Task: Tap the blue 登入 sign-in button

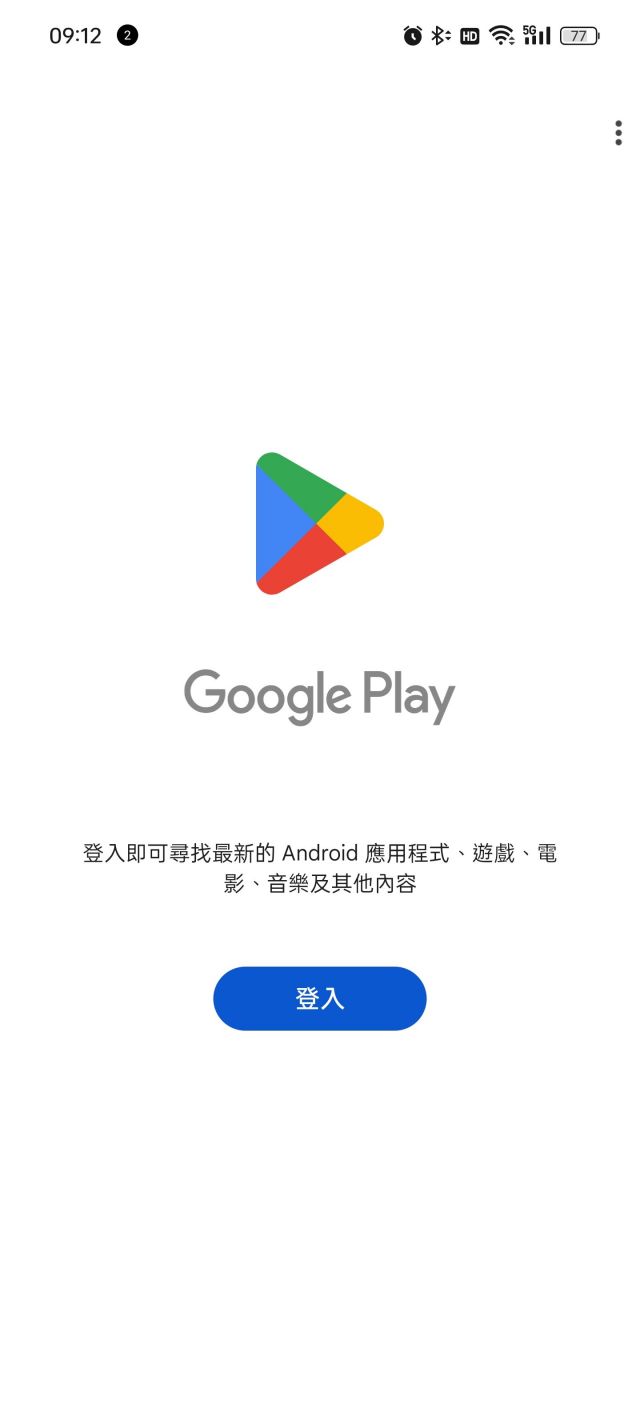Action: click(320, 998)
